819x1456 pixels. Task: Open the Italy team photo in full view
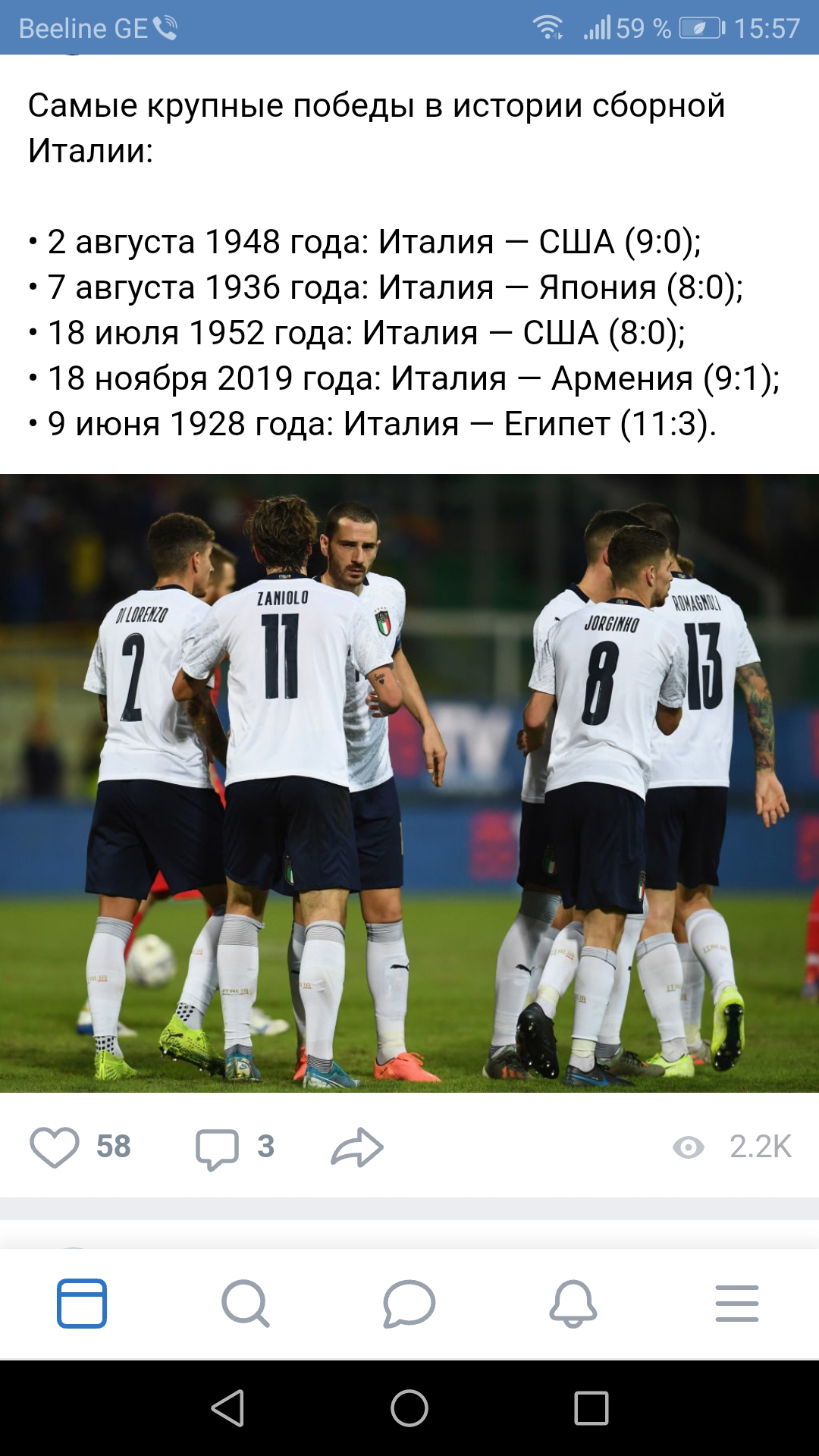click(x=409, y=783)
